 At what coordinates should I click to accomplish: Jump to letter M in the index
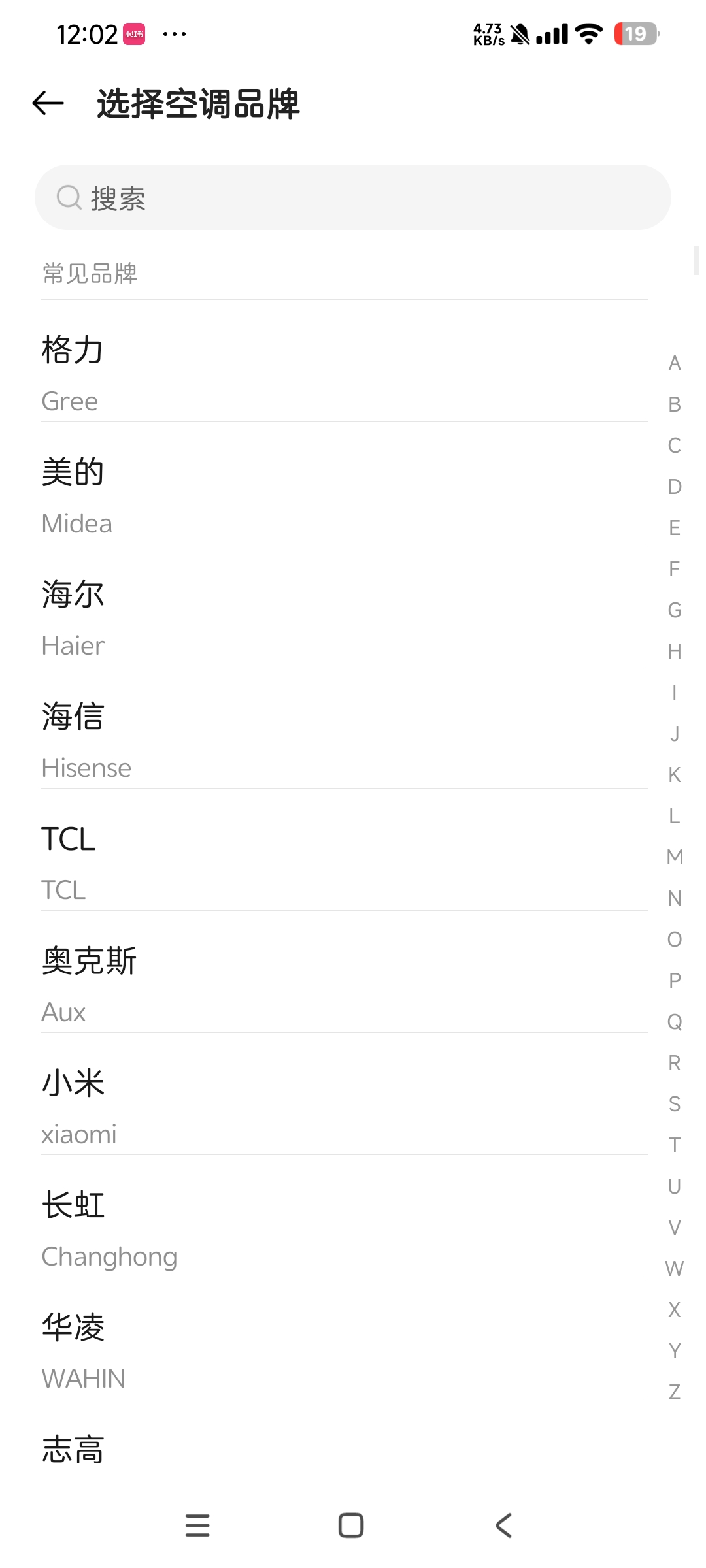click(x=675, y=857)
